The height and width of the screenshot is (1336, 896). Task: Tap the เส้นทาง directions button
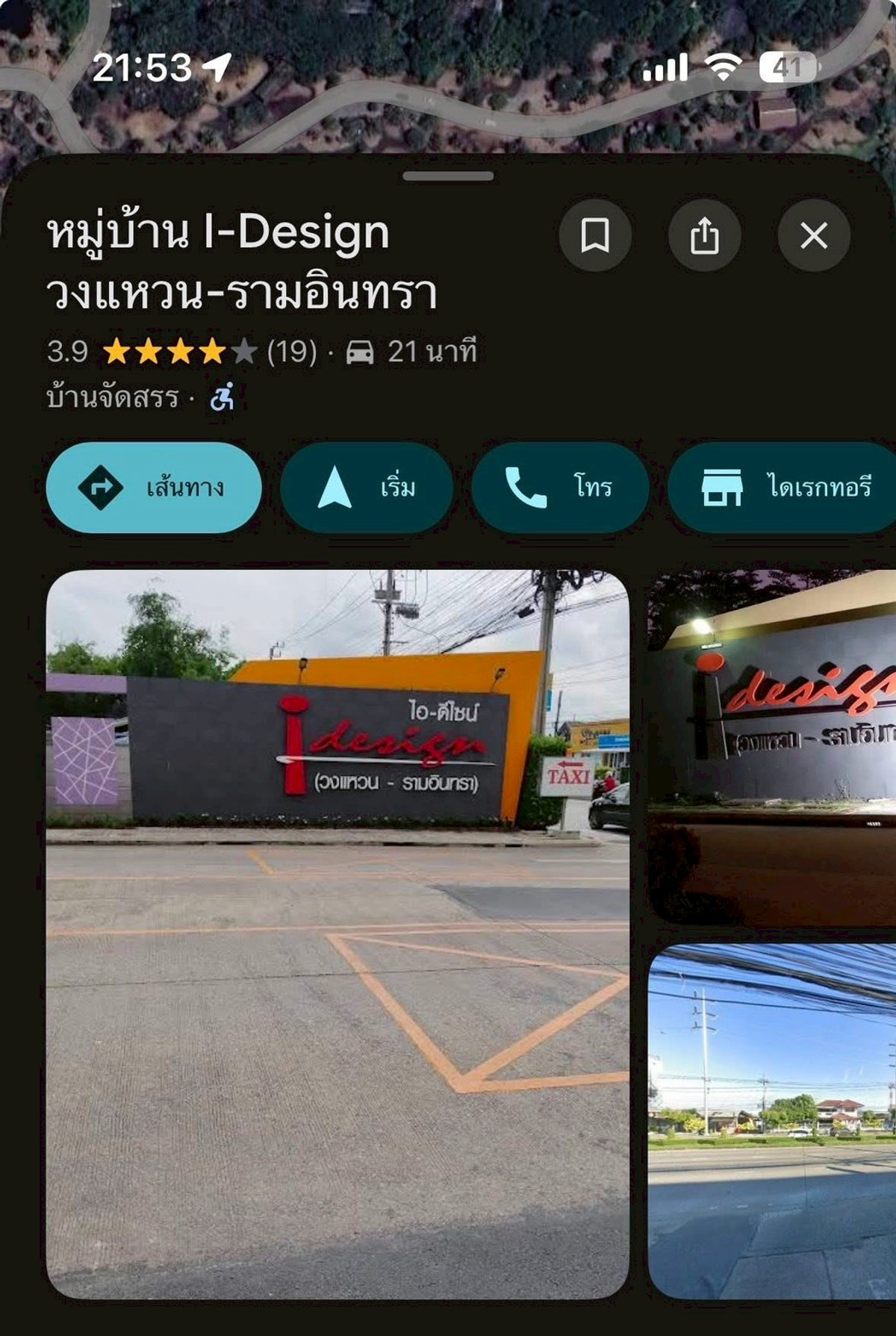pos(154,488)
